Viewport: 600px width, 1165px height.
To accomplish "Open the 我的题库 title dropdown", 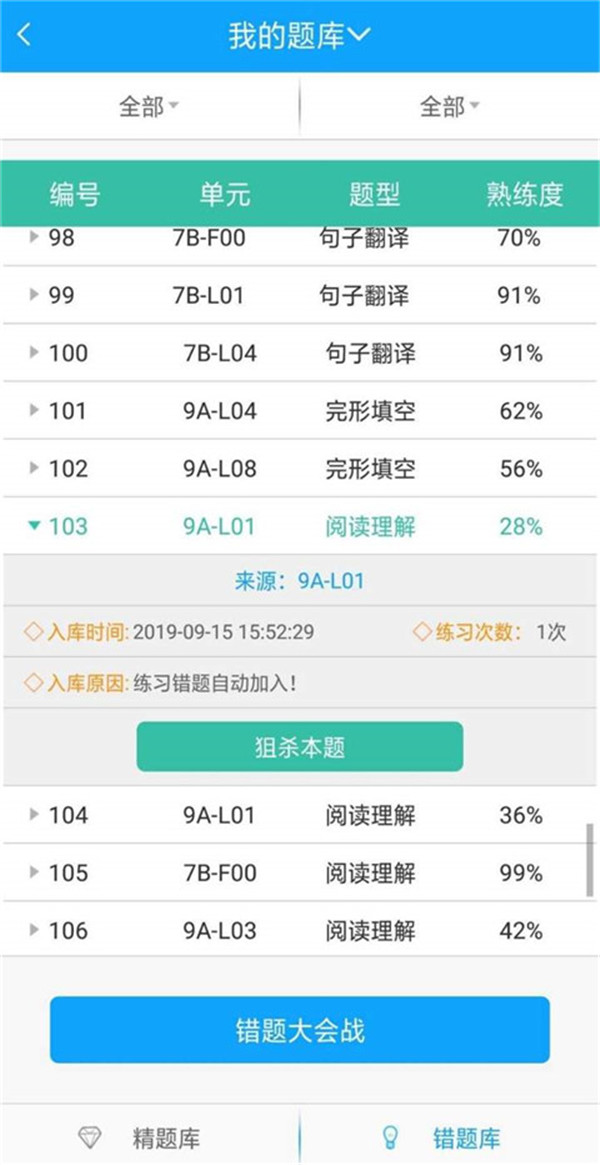I will (x=299, y=37).
